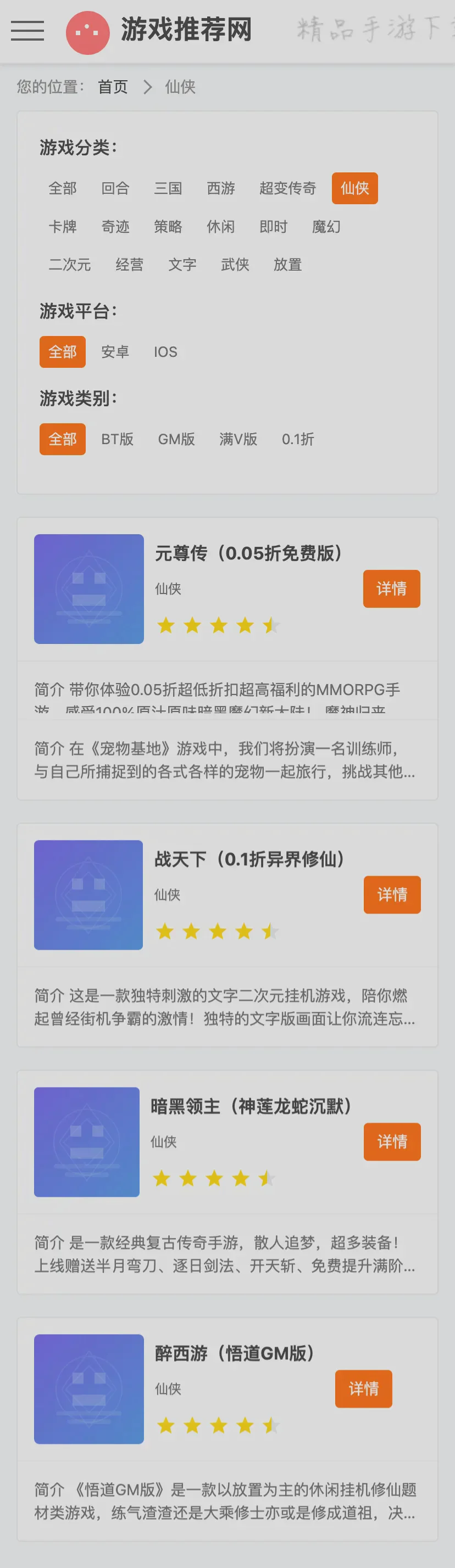Select the BT版 game type

pos(117,439)
